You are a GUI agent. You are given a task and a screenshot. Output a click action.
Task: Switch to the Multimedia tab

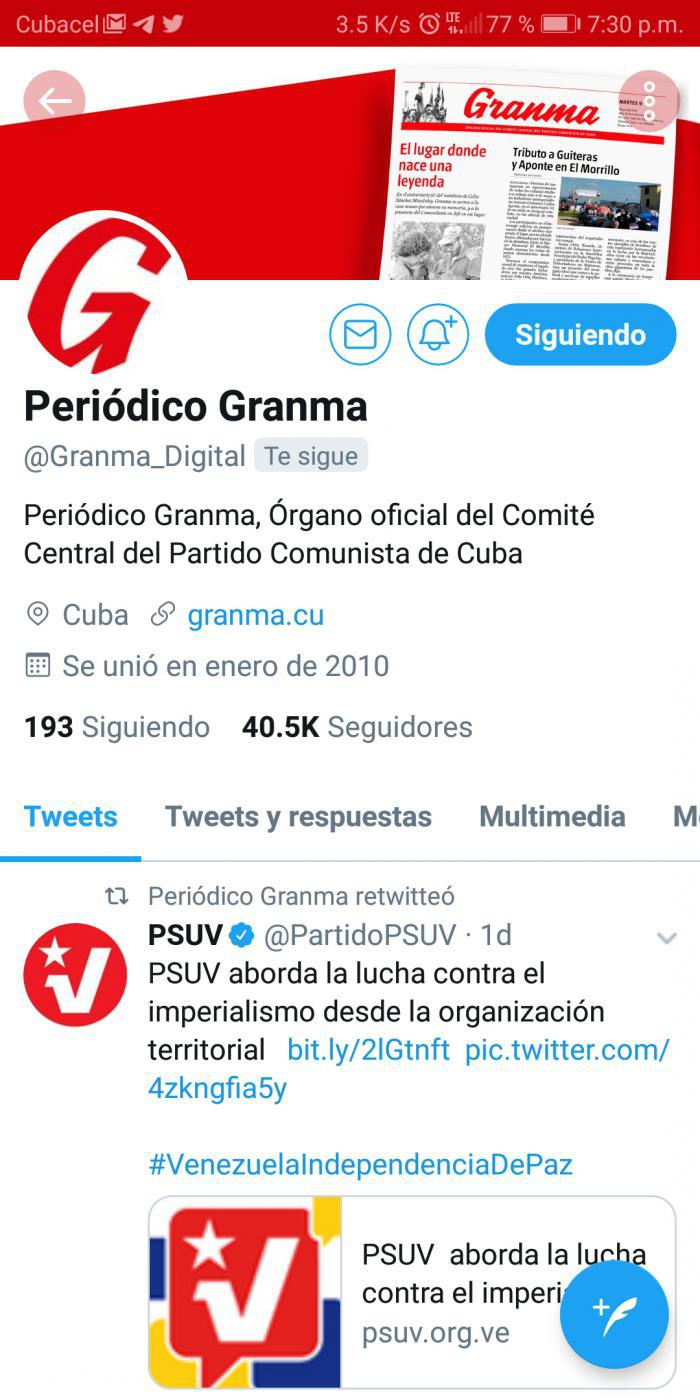pyautogui.click(x=552, y=816)
